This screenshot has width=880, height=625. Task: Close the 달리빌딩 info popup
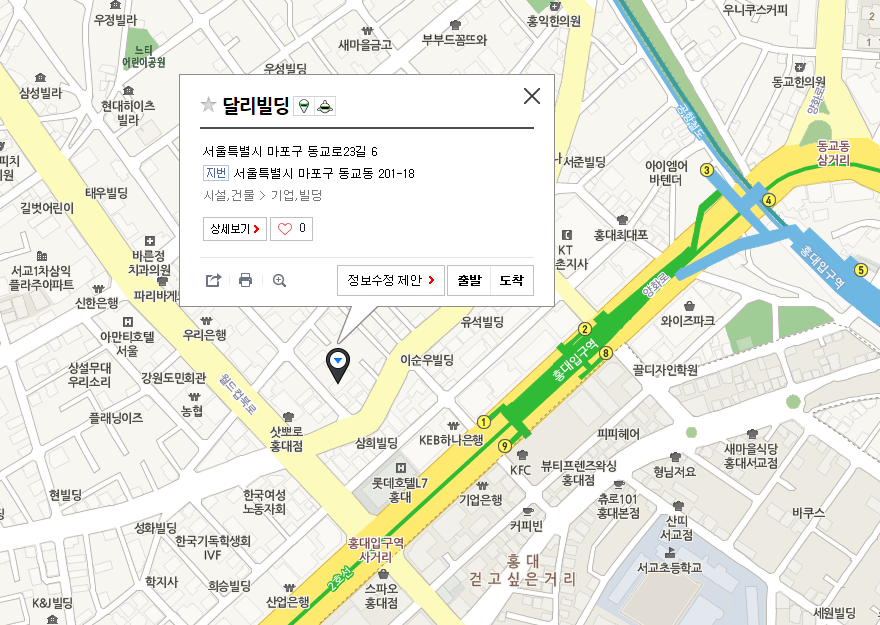tap(532, 96)
